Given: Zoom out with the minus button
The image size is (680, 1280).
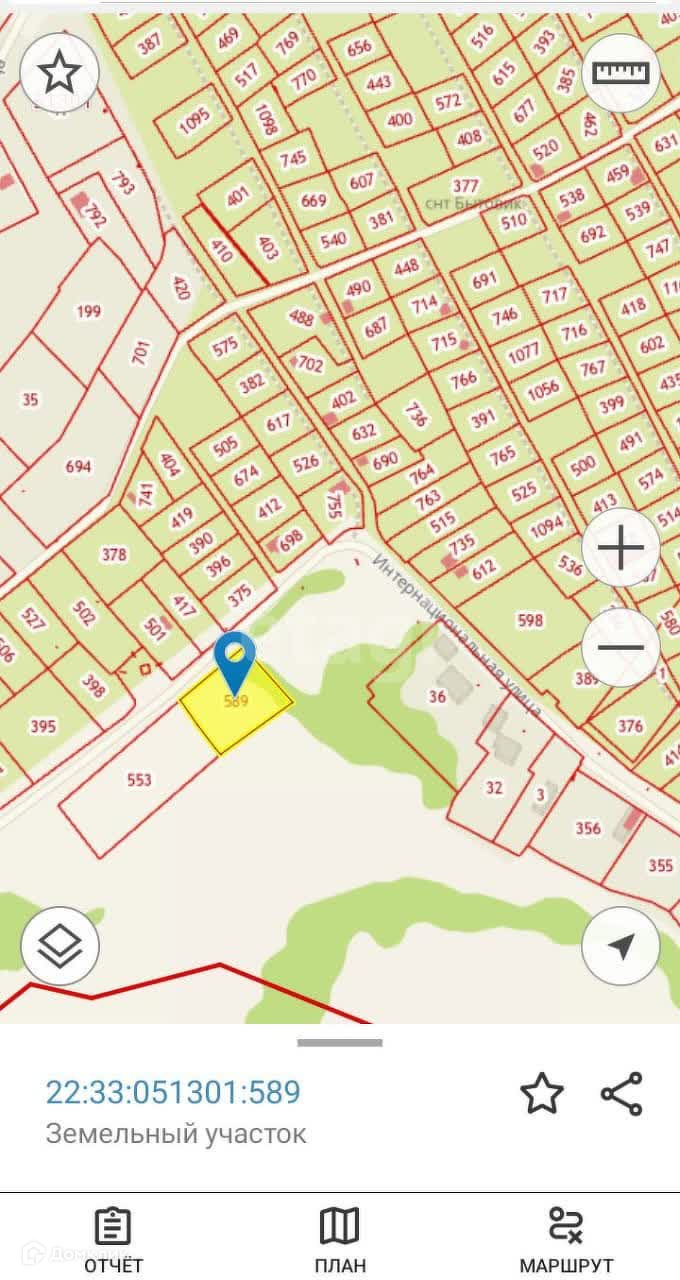Looking at the screenshot, I should pyautogui.click(x=620, y=647).
